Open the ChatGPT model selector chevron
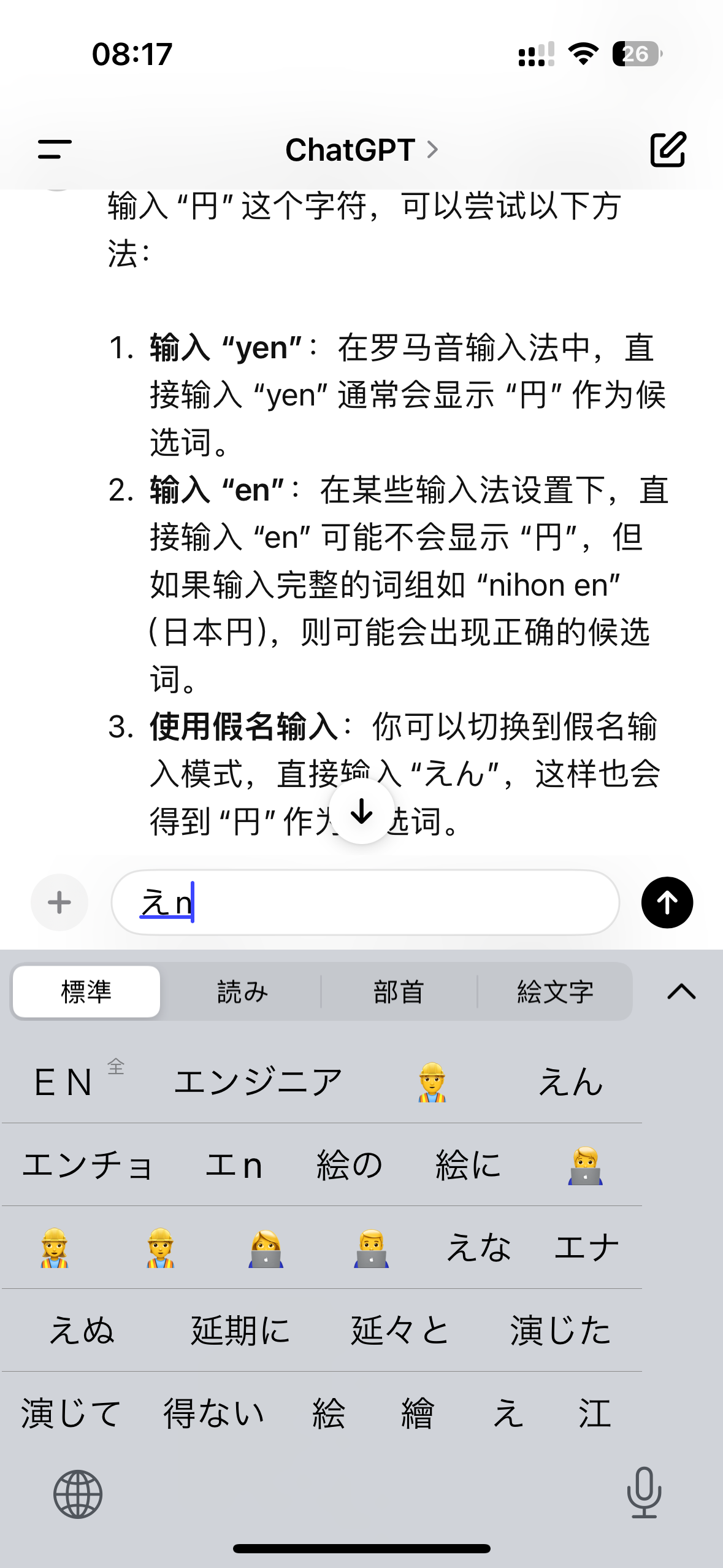This screenshot has width=723, height=1568. point(434,150)
